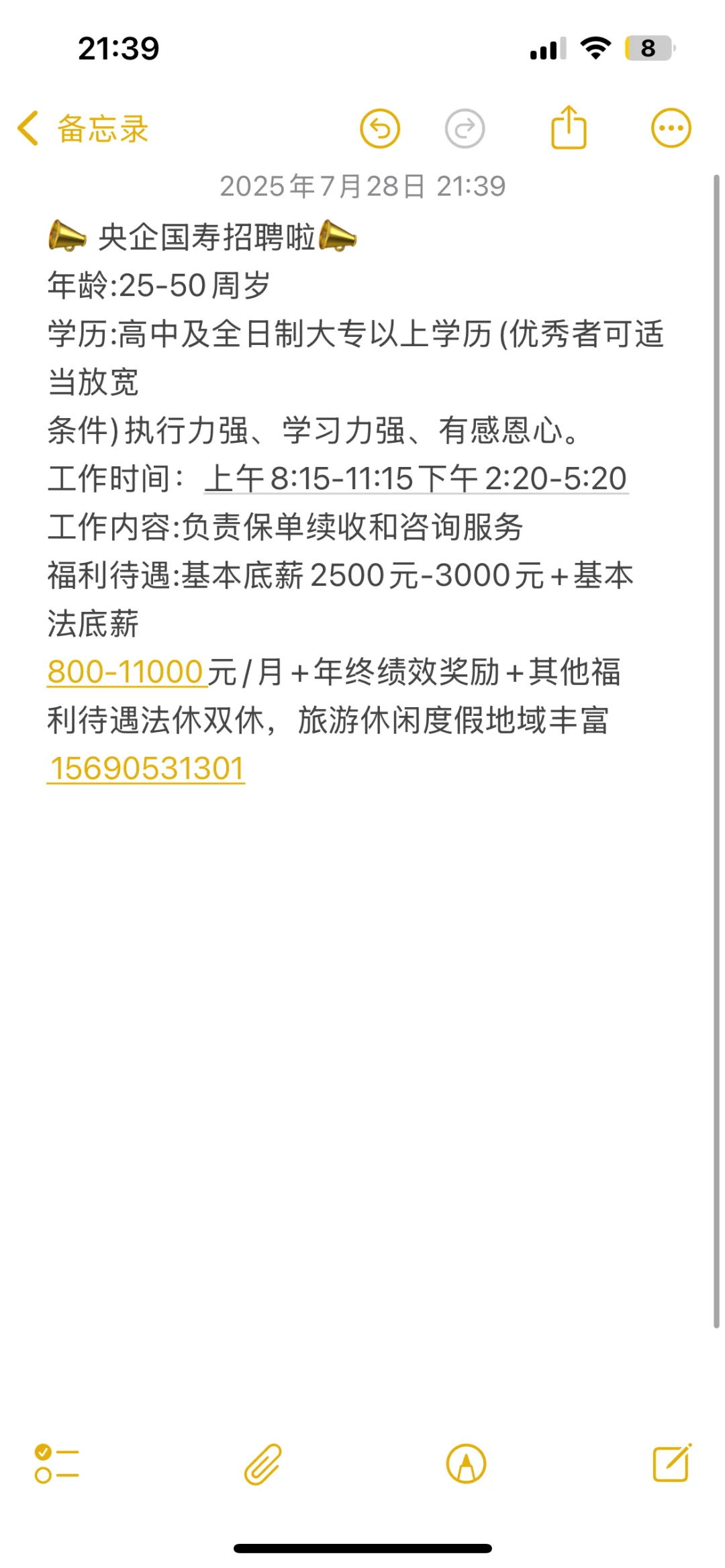The width and height of the screenshot is (725, 1568).
Task: Go back to the 备忘录 list
Action: (x=83, y=128)
